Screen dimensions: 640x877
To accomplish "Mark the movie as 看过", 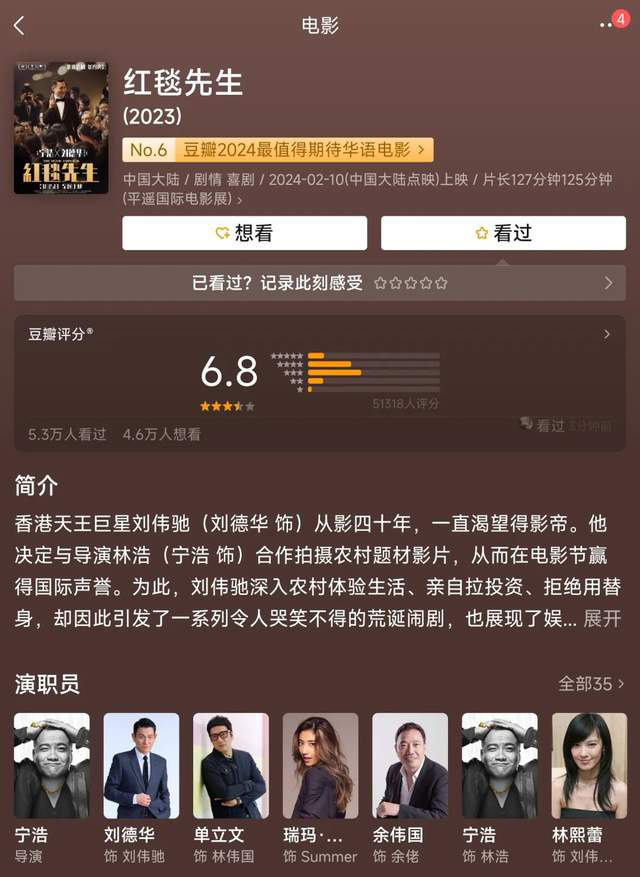I will coord(503,233).
